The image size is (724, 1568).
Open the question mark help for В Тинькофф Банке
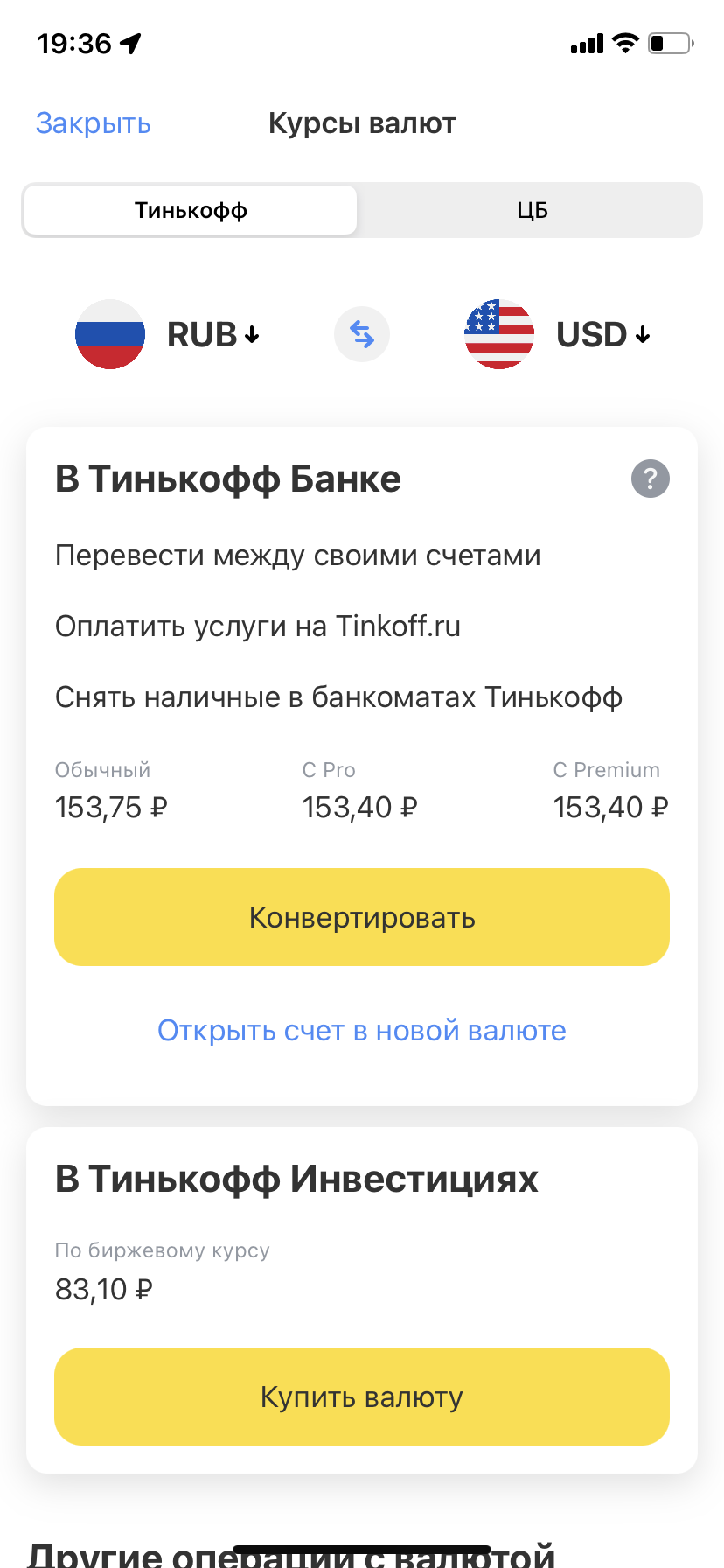click(650, 479)
